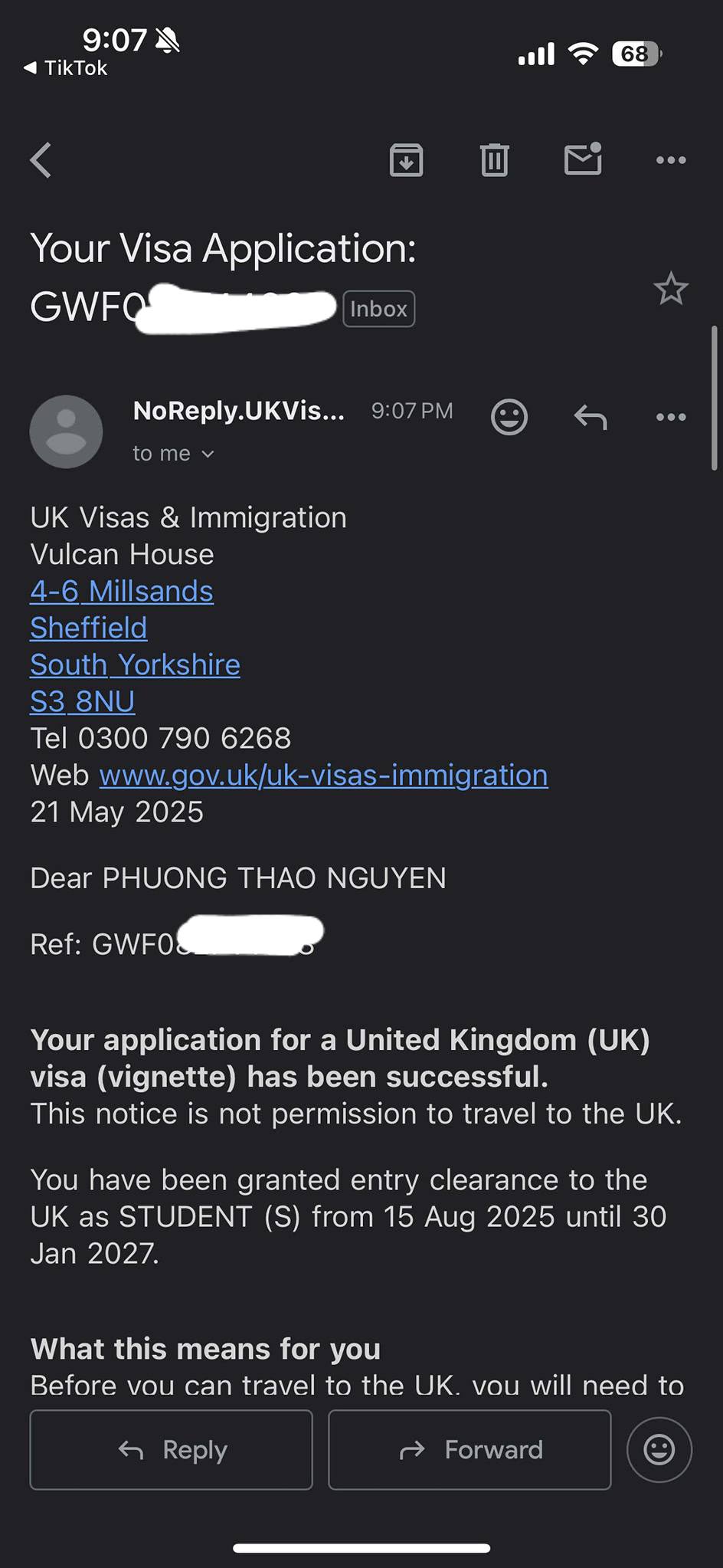This screenshot has height=1568, width=723.
Task: Open the South Yorkshire link
Action: 135,664
